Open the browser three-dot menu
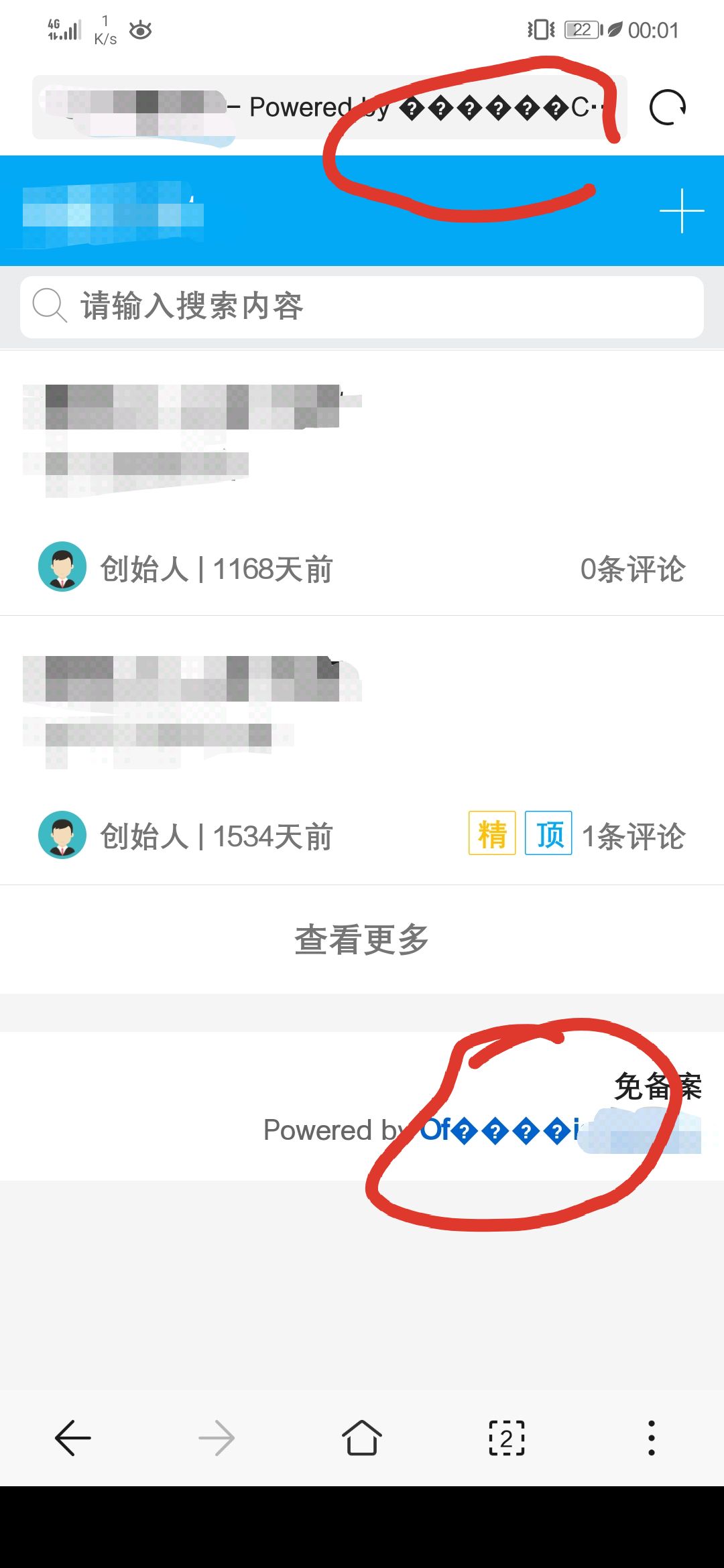The width and height of the screenshot is (724, 1568). pos(651,1438)
